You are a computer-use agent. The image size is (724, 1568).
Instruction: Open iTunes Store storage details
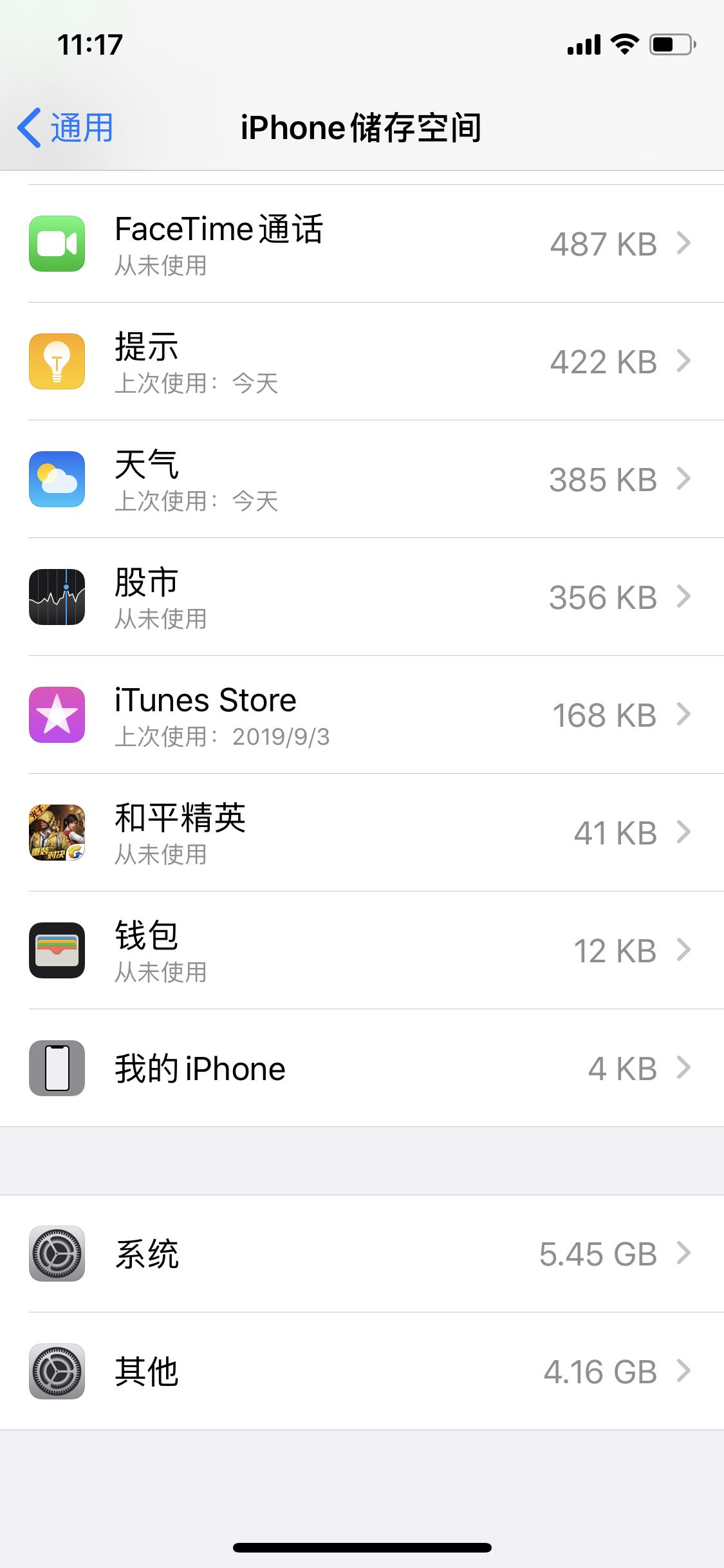(362, 714)
